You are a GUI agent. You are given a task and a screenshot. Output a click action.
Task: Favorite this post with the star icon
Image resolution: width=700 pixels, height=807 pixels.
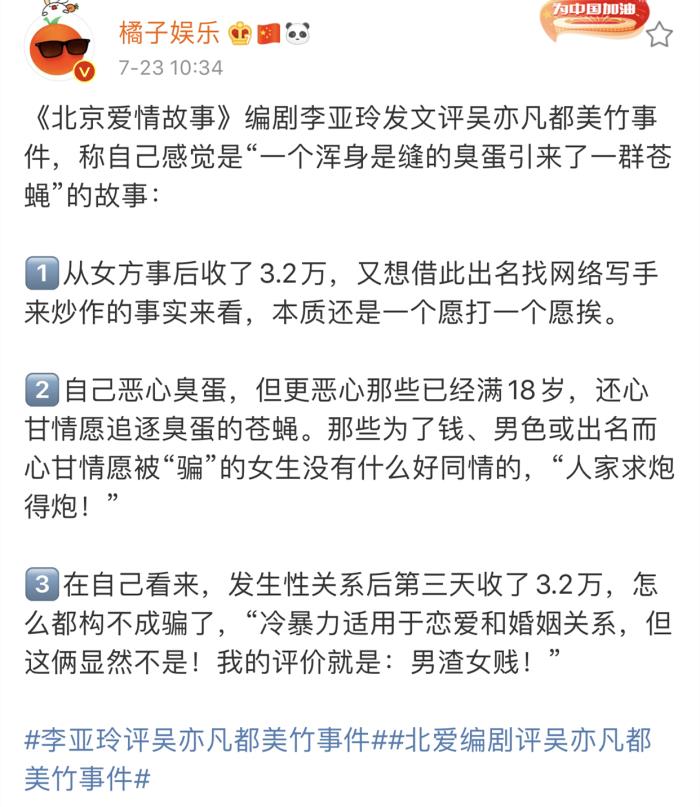pos(659,36)
